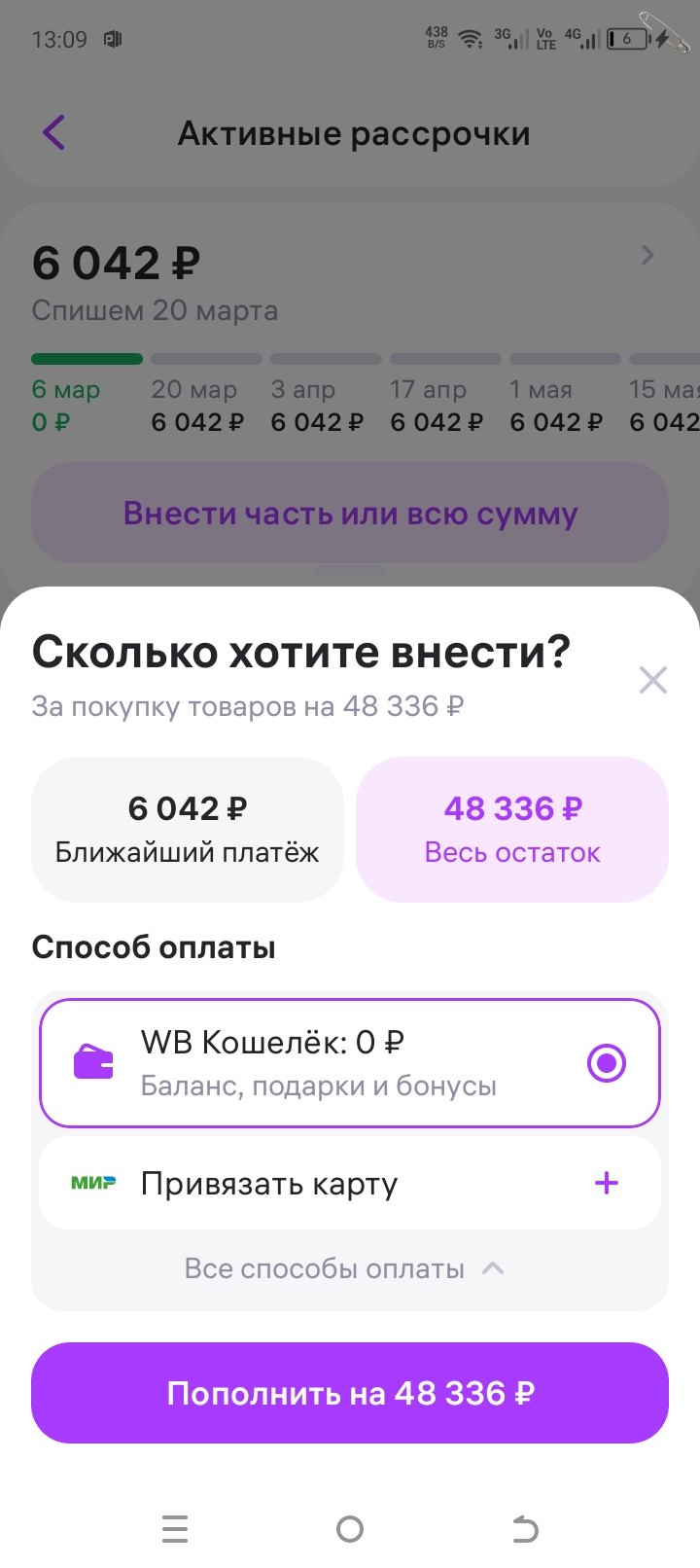Tap Пополнить на 48 336 ₽

350,1393
